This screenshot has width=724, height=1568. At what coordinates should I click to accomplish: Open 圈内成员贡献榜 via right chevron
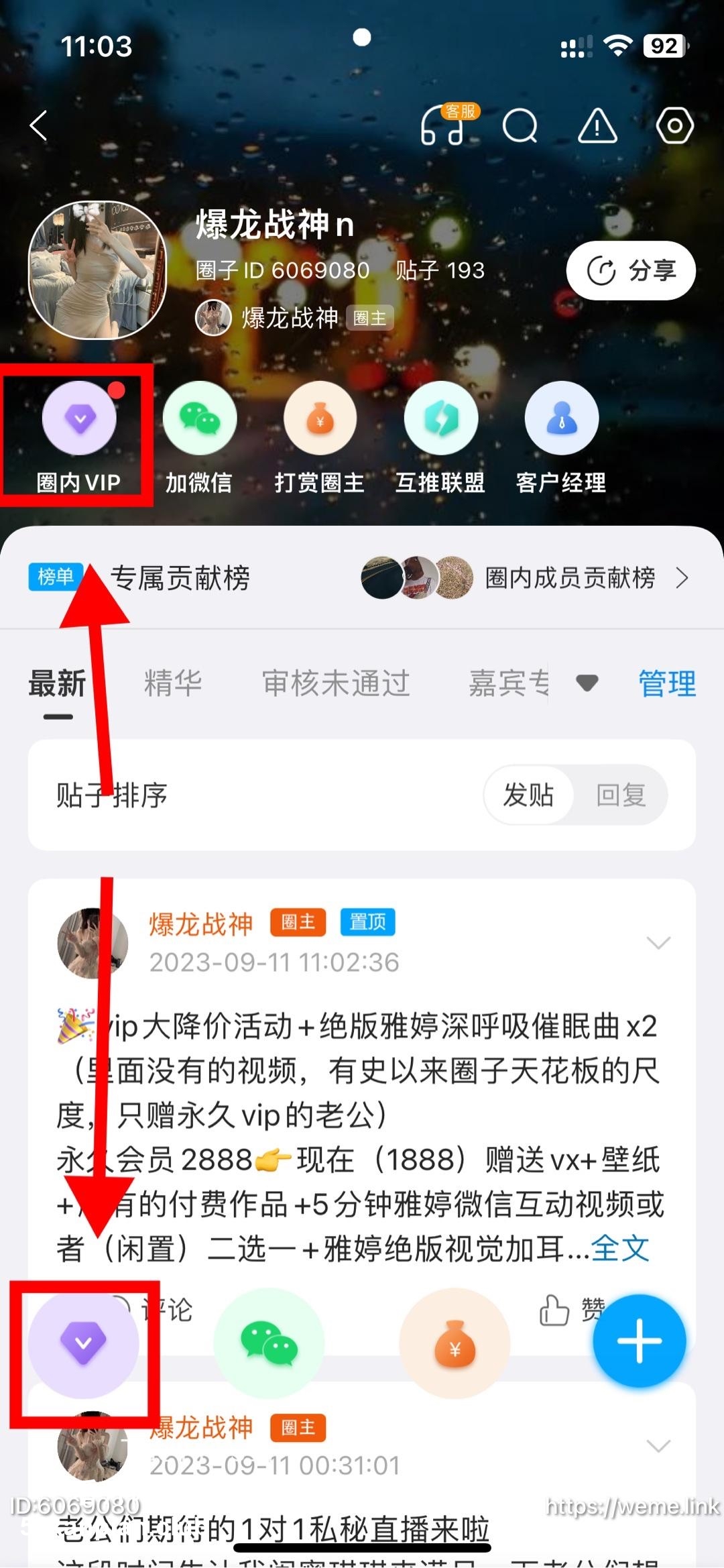pyautogui.click(x=682, y=578)
